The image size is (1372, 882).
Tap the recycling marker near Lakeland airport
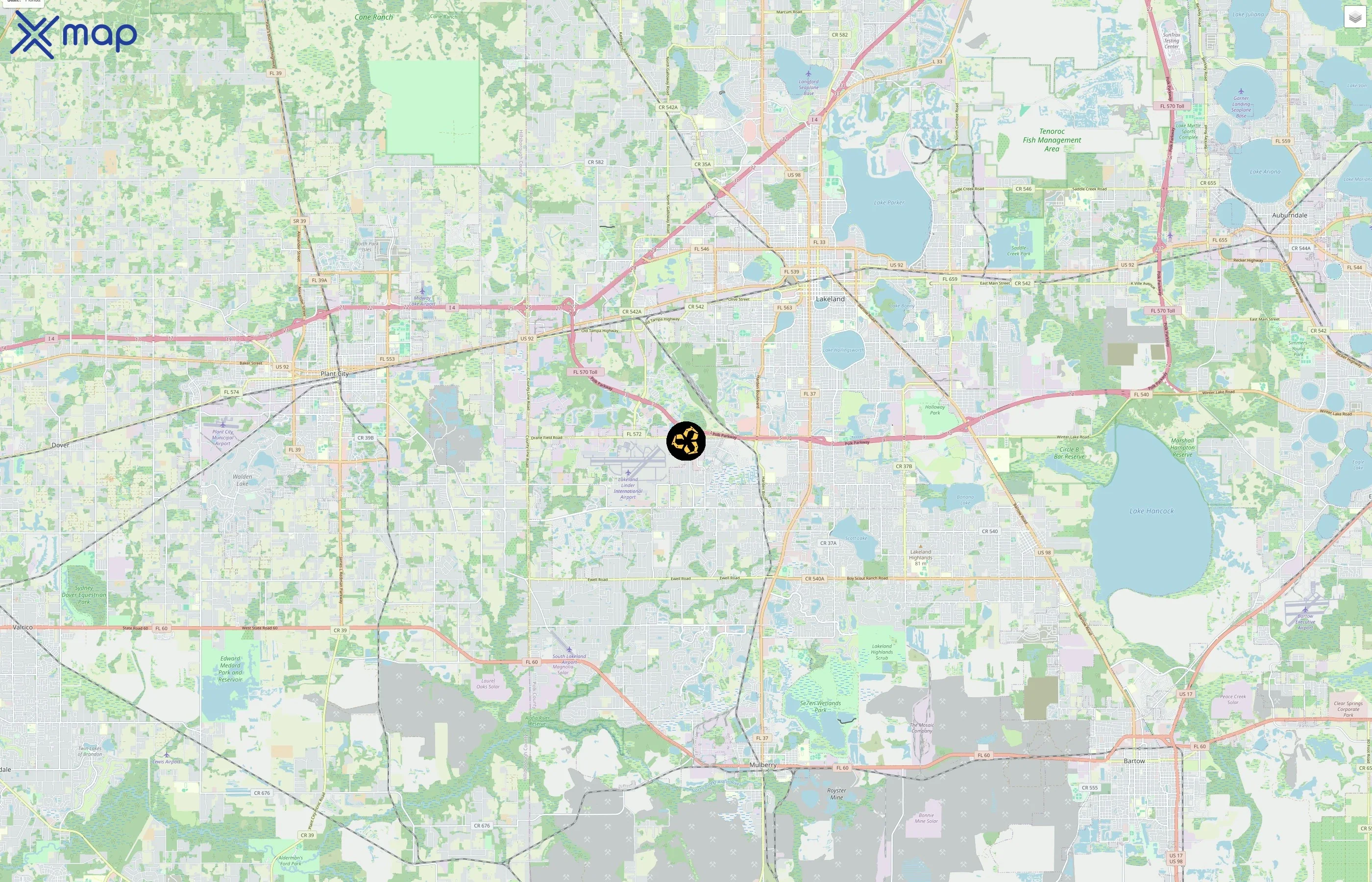686,441
